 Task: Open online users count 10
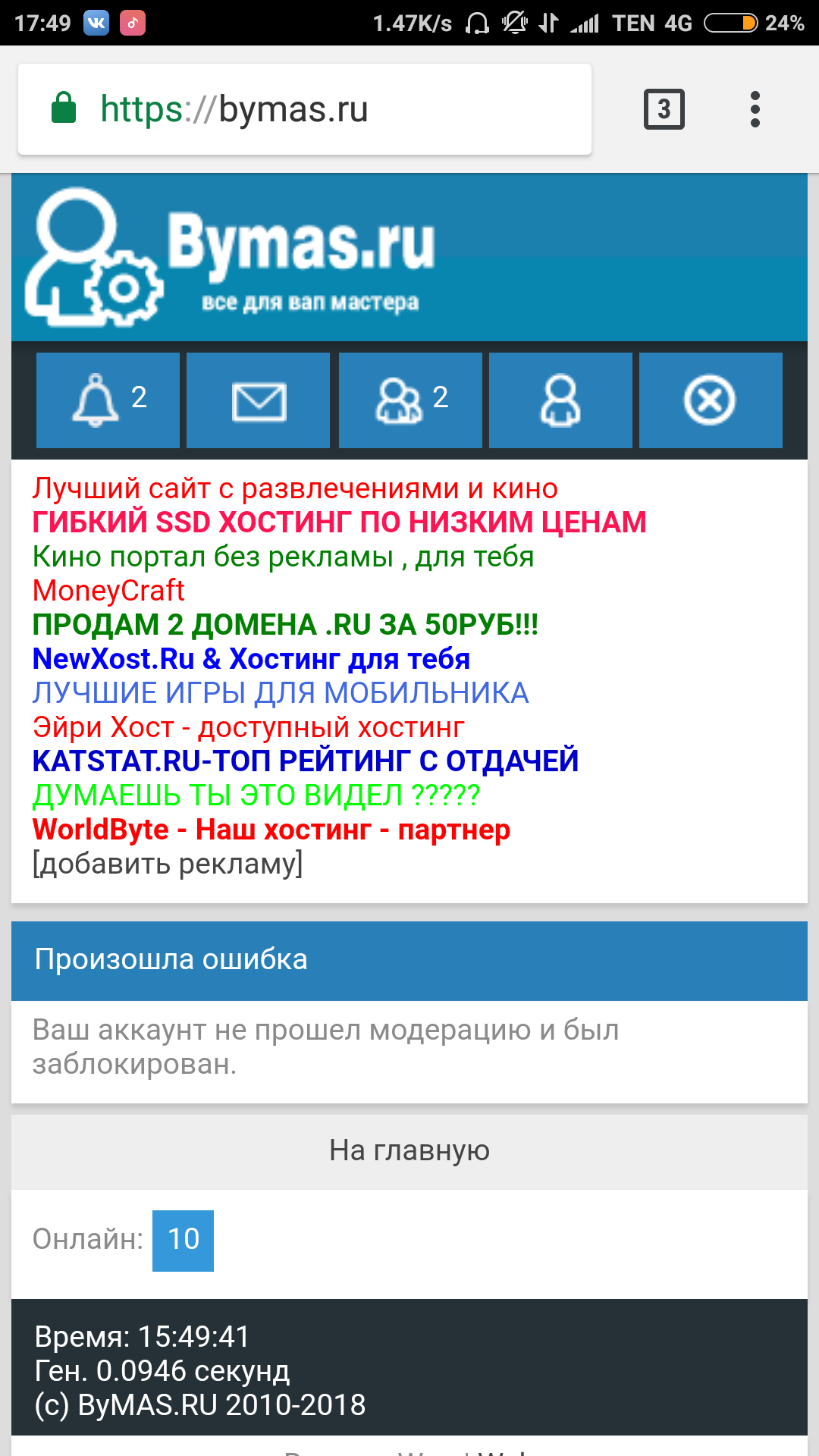point(183,1240)
